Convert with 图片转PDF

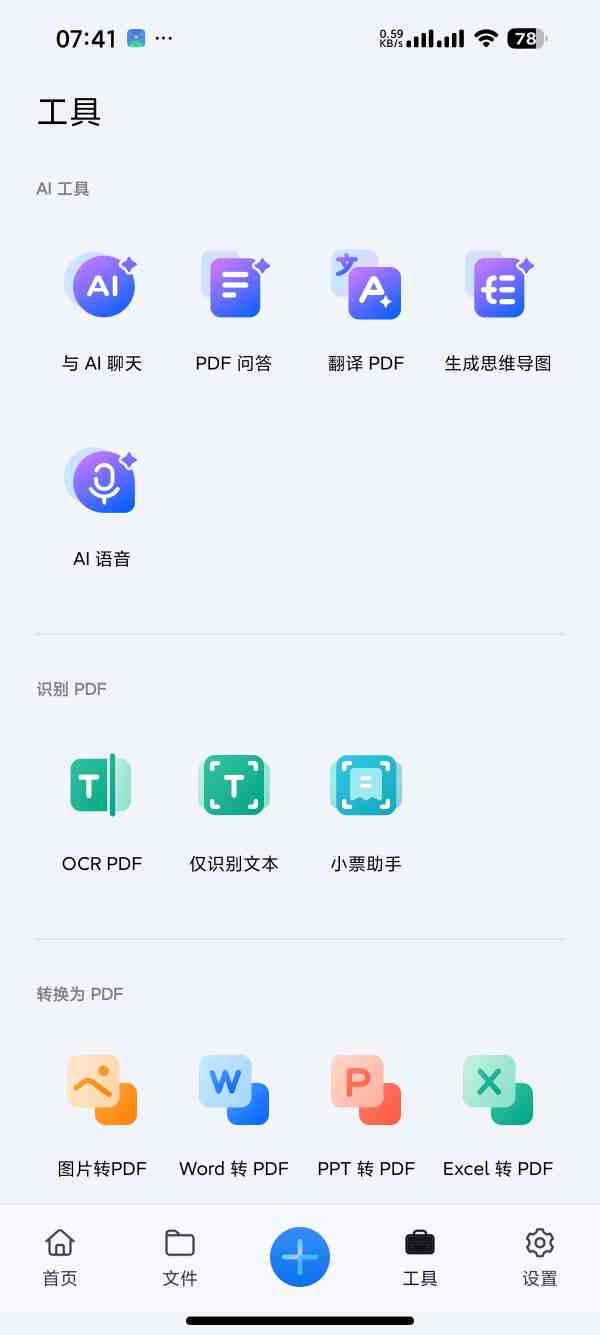click(x=101, y=1091)
